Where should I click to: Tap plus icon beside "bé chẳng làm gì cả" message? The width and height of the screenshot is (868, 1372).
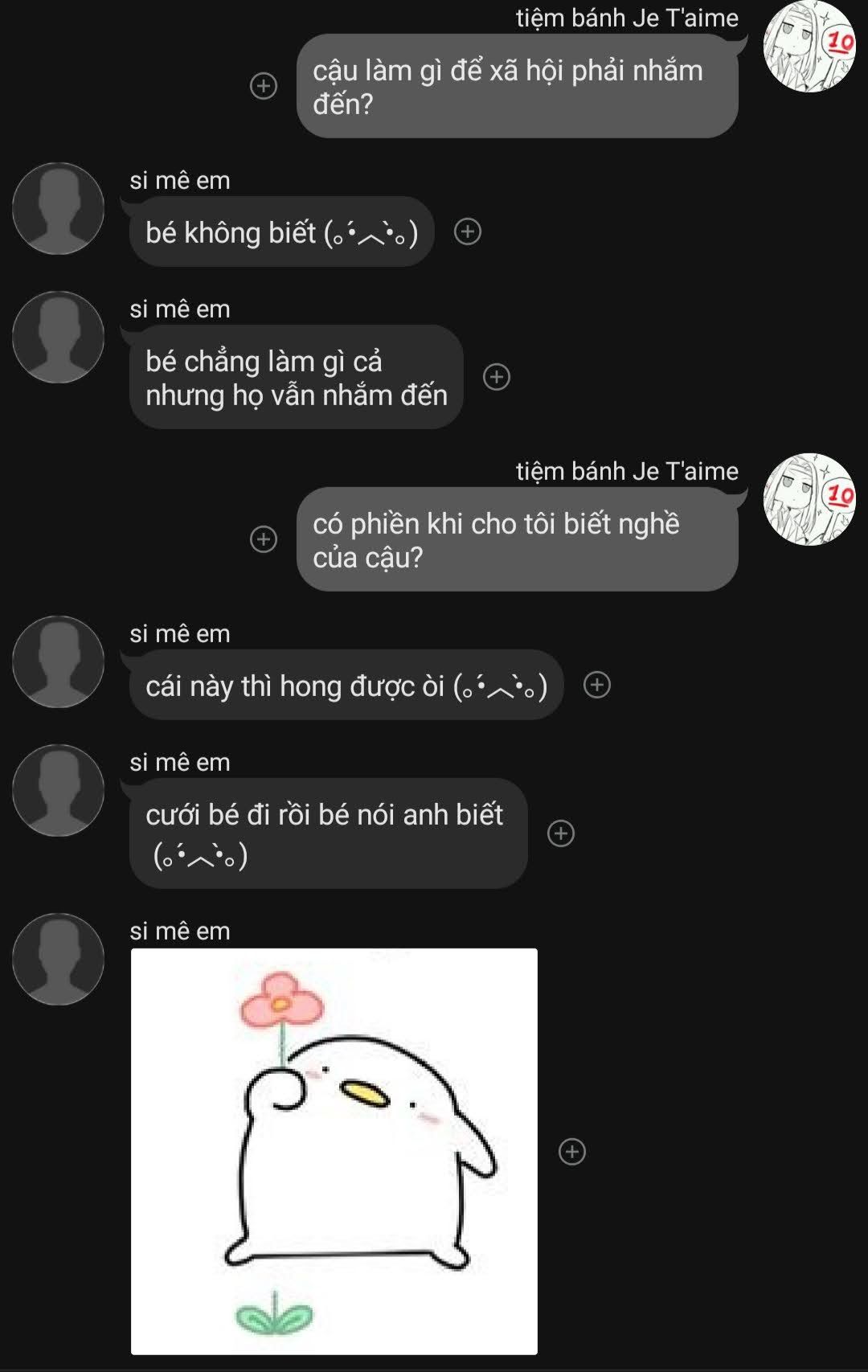click(x=497, y=376)
